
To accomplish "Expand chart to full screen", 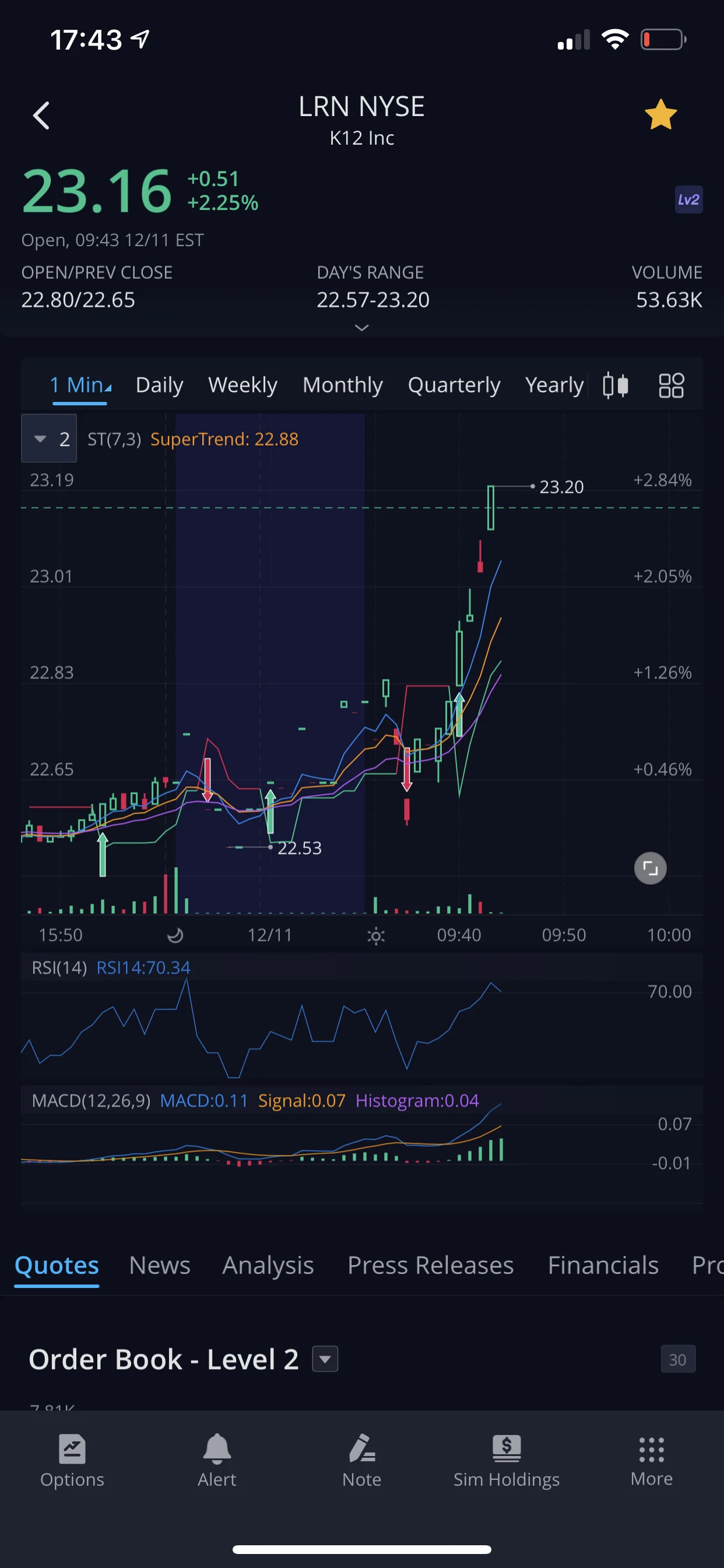I will [650, 868].
